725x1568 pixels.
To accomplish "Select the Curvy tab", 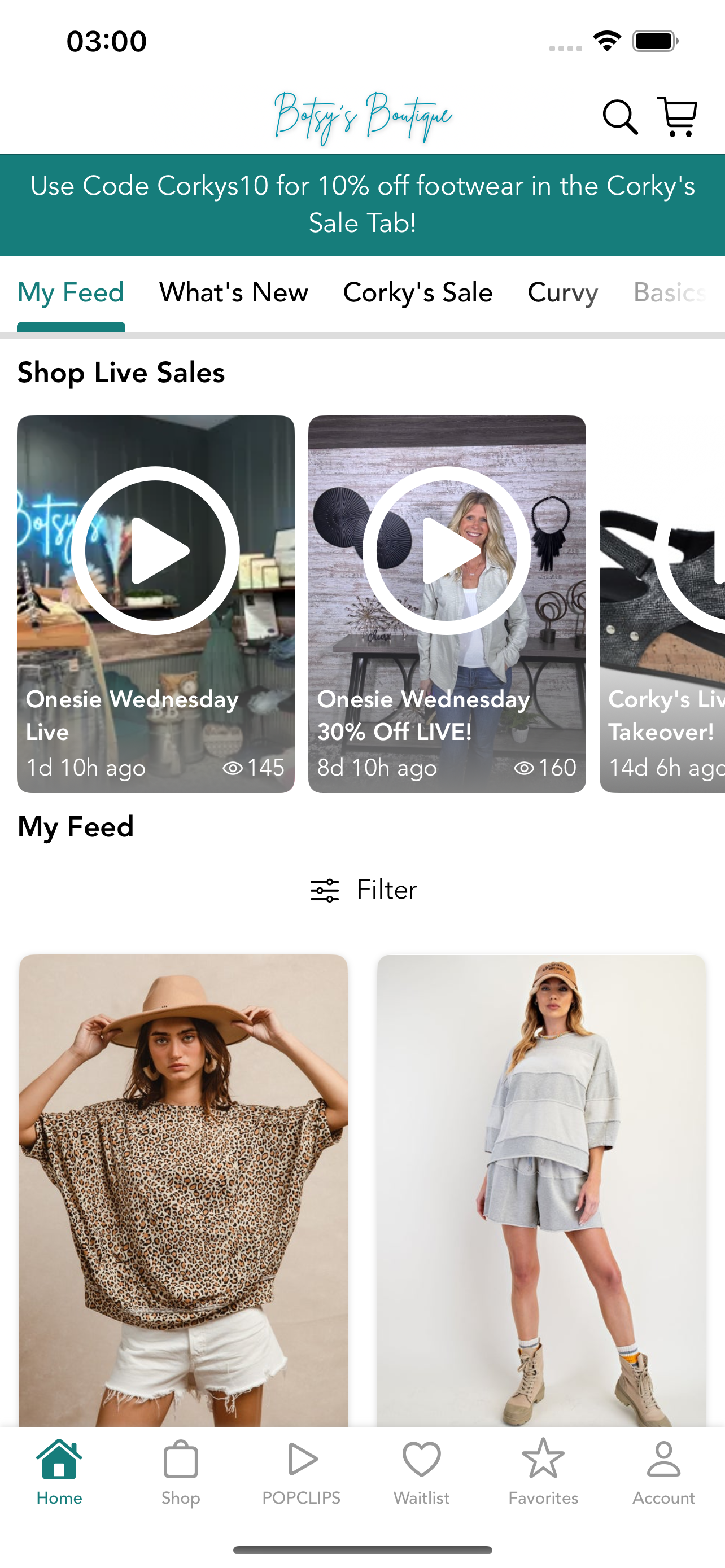I will (562, 293).
